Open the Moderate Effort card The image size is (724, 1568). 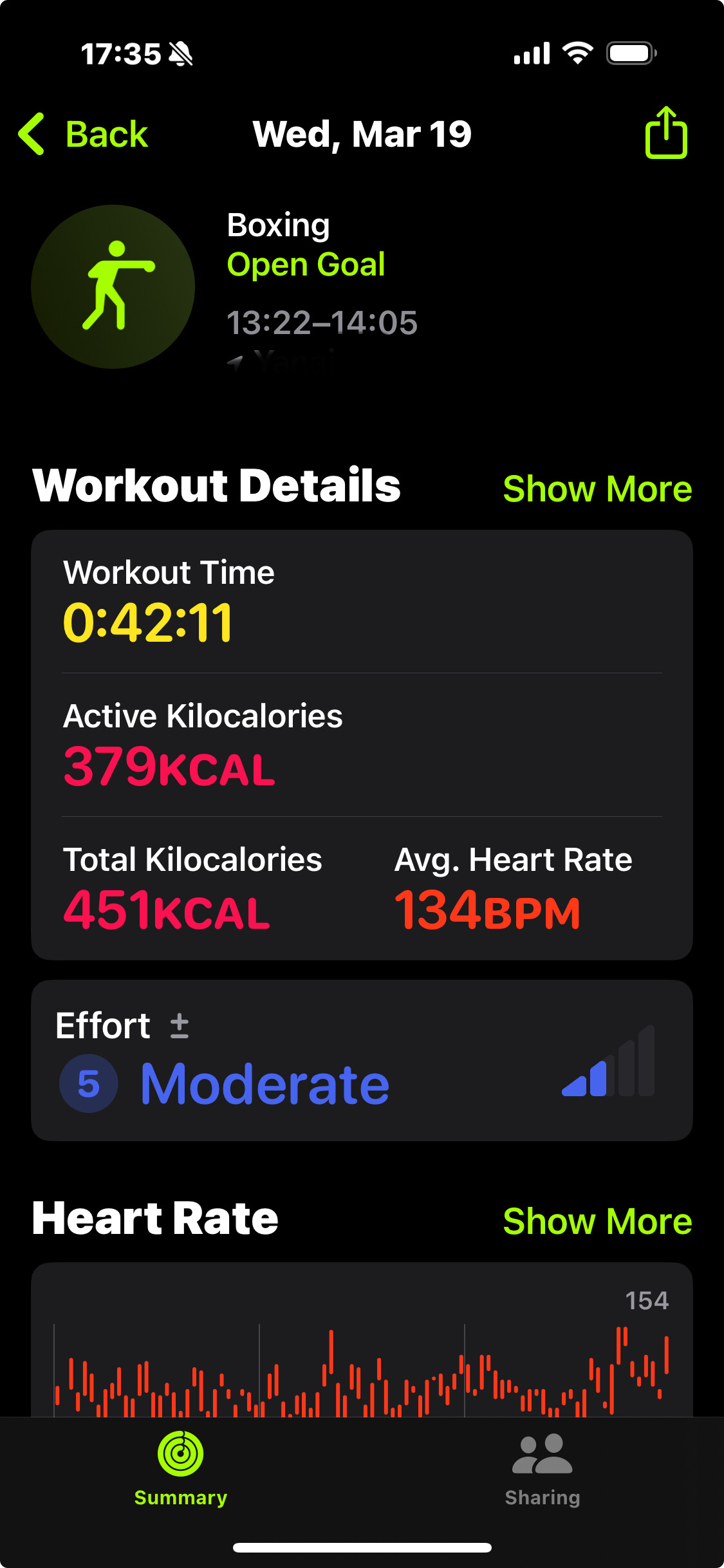coord(362,1060)
